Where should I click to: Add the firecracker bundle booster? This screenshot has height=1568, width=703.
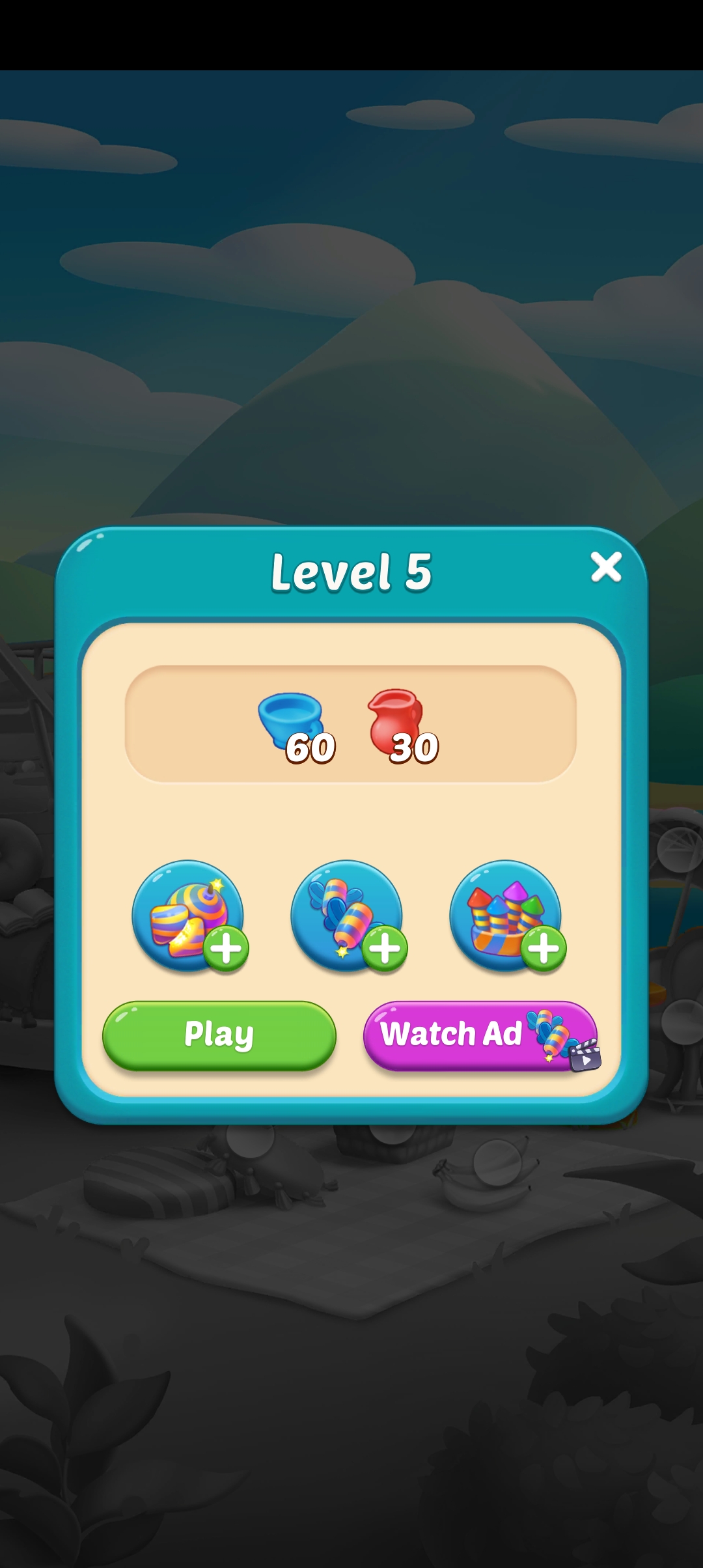[x=506, y=916]
